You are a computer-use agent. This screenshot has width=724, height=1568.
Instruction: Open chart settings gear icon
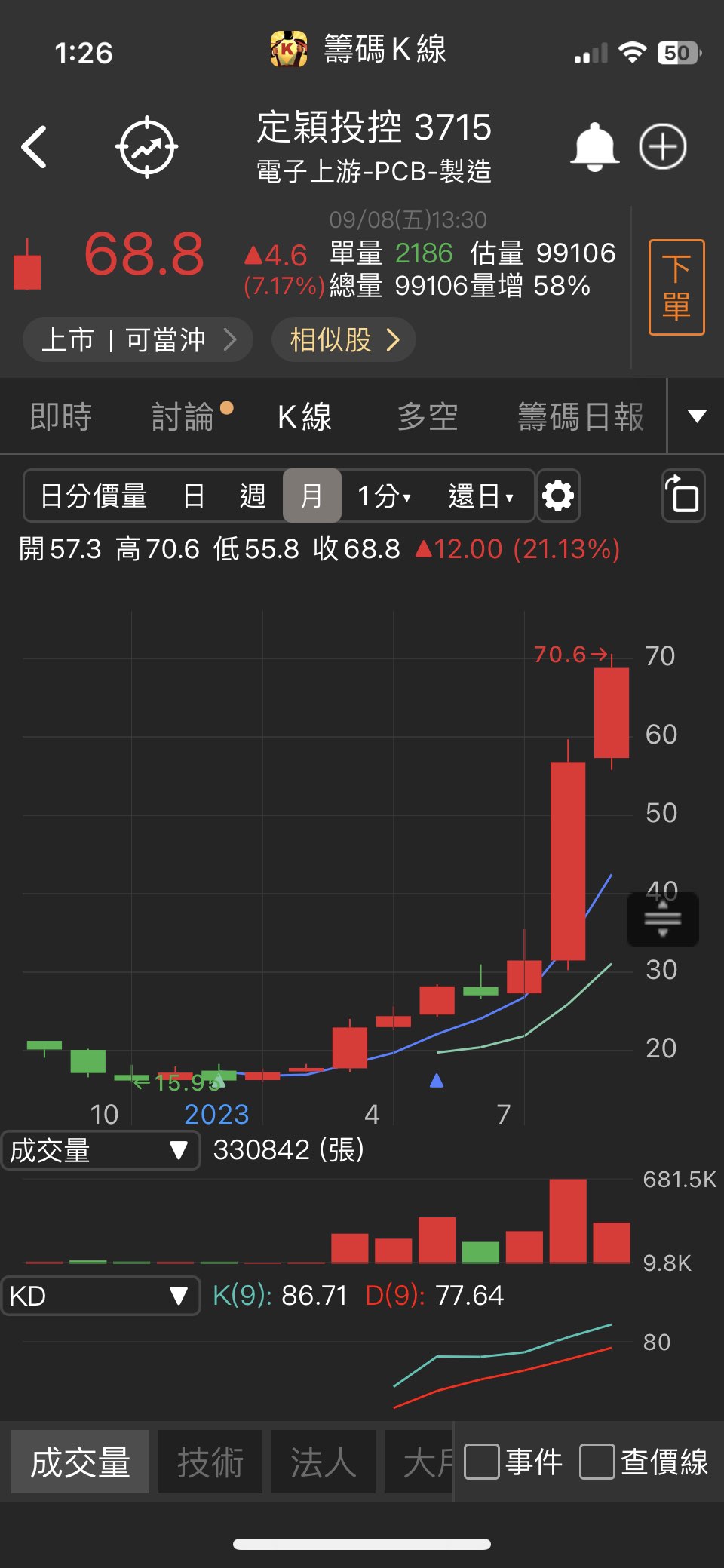coord(558,496)
